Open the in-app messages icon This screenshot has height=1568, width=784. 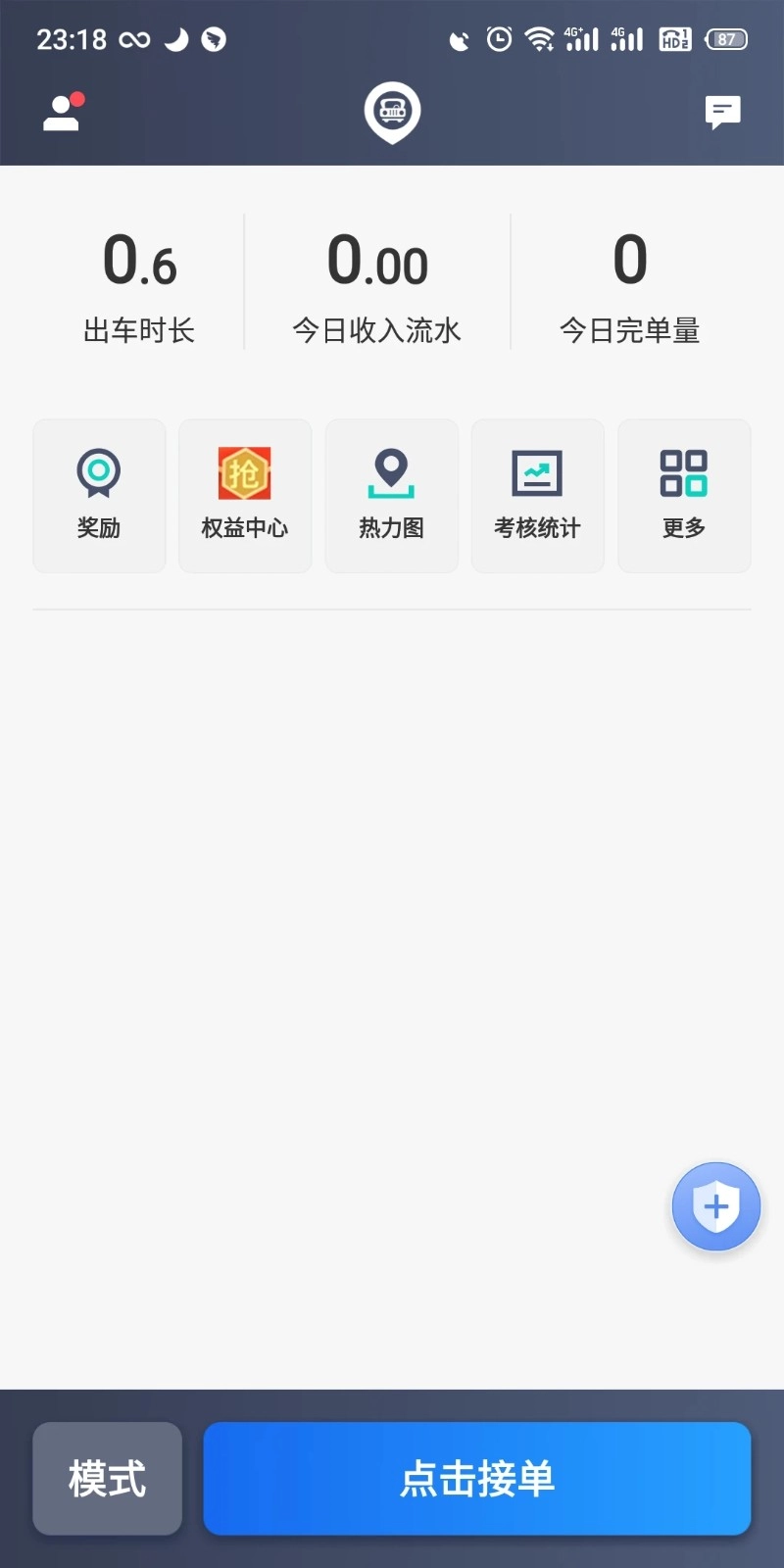[722, 112]
